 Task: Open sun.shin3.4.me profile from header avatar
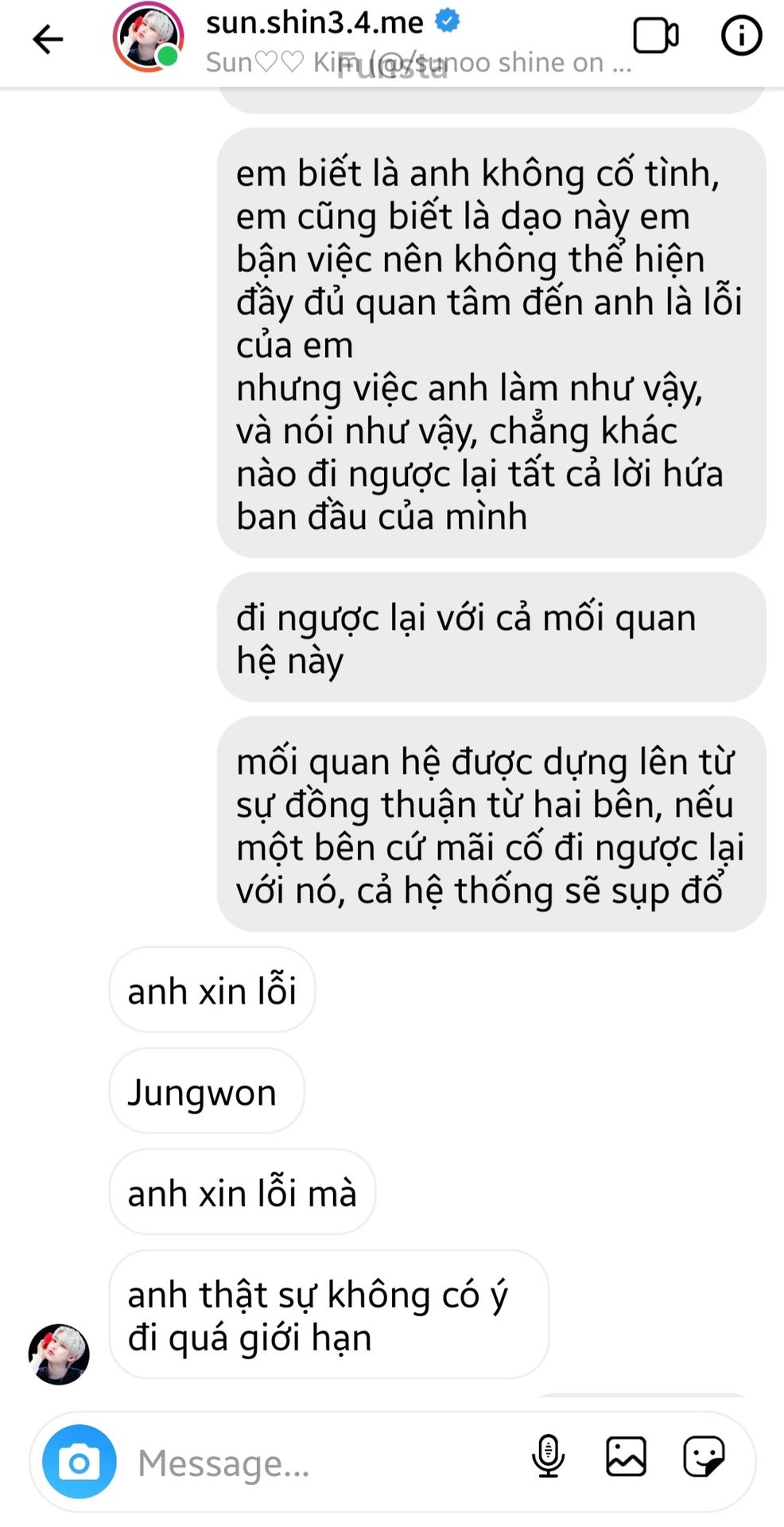click(x=149, y=37)
